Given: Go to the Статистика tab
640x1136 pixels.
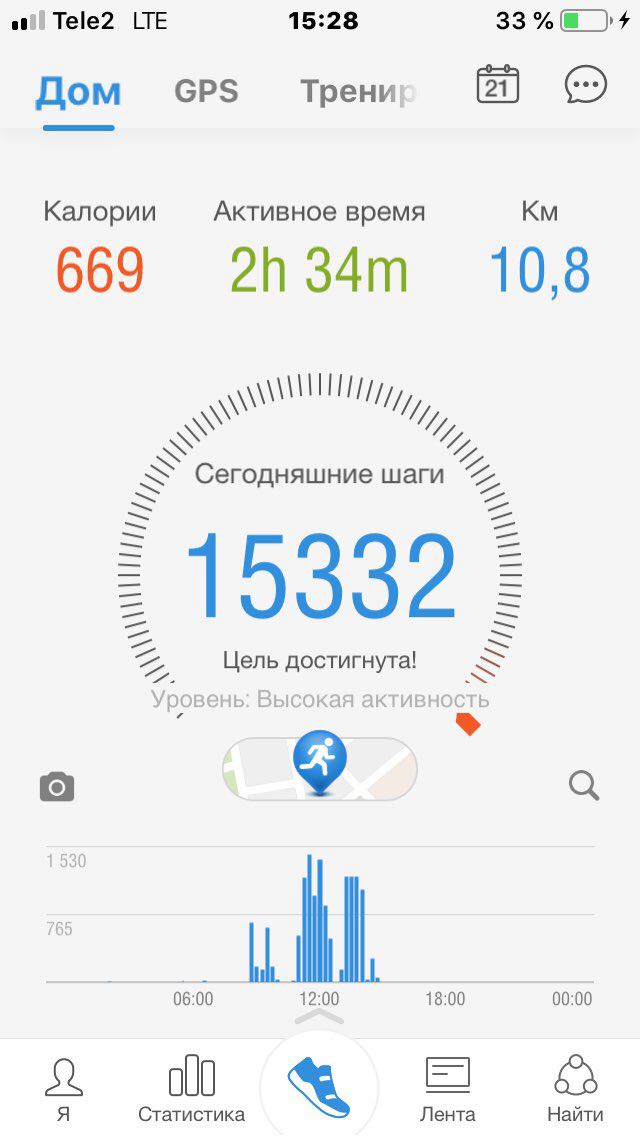Looking at the screenshot, I should click(x=191, y=1090).
